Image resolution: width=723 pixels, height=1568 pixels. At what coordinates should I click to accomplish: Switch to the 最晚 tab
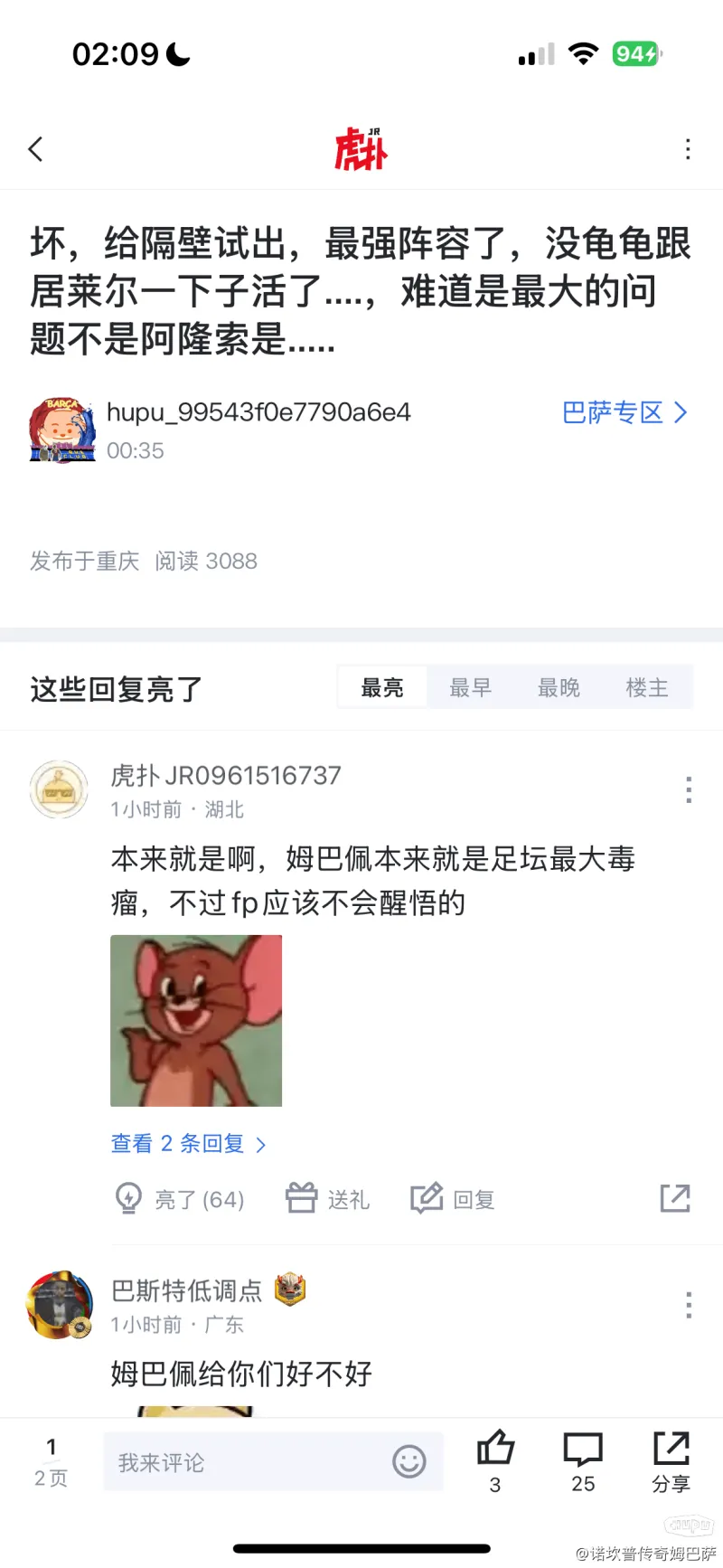tap(559, 688)
